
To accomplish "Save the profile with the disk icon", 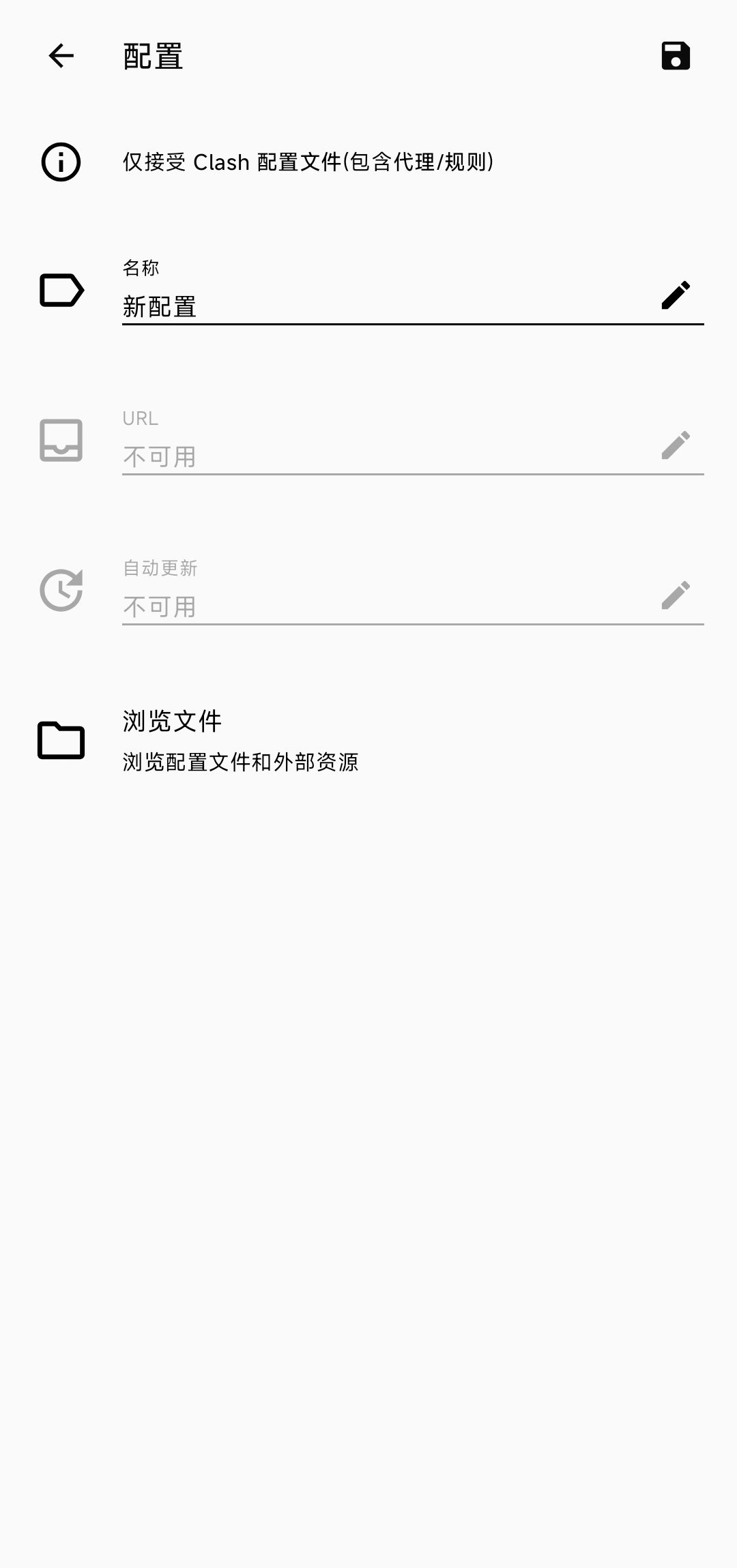I will click(676, 55).
